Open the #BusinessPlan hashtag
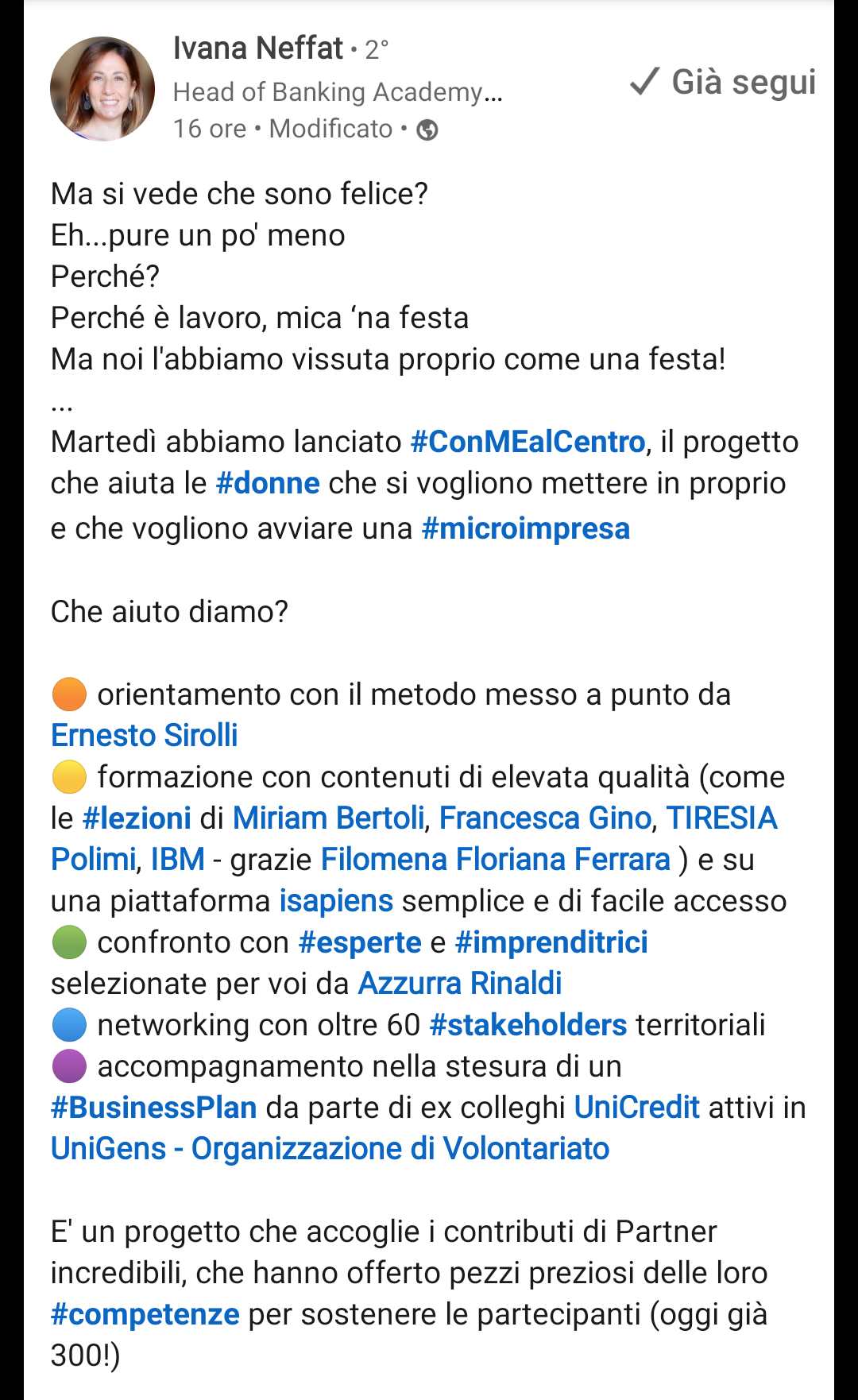Image resolution: width=858 pixels, height=1400 pixels. point(154,1108)
